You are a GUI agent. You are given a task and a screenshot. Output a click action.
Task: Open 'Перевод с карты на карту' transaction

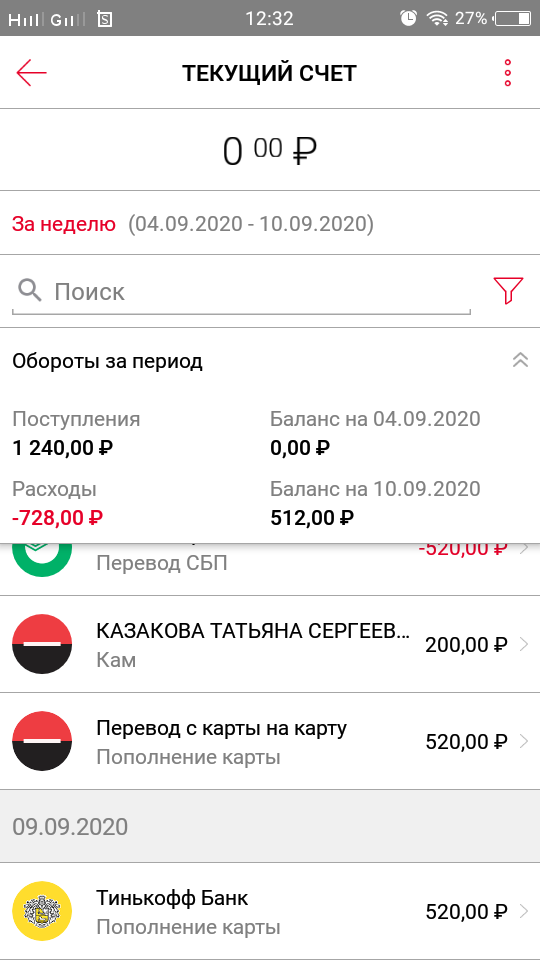pos(270,741)
